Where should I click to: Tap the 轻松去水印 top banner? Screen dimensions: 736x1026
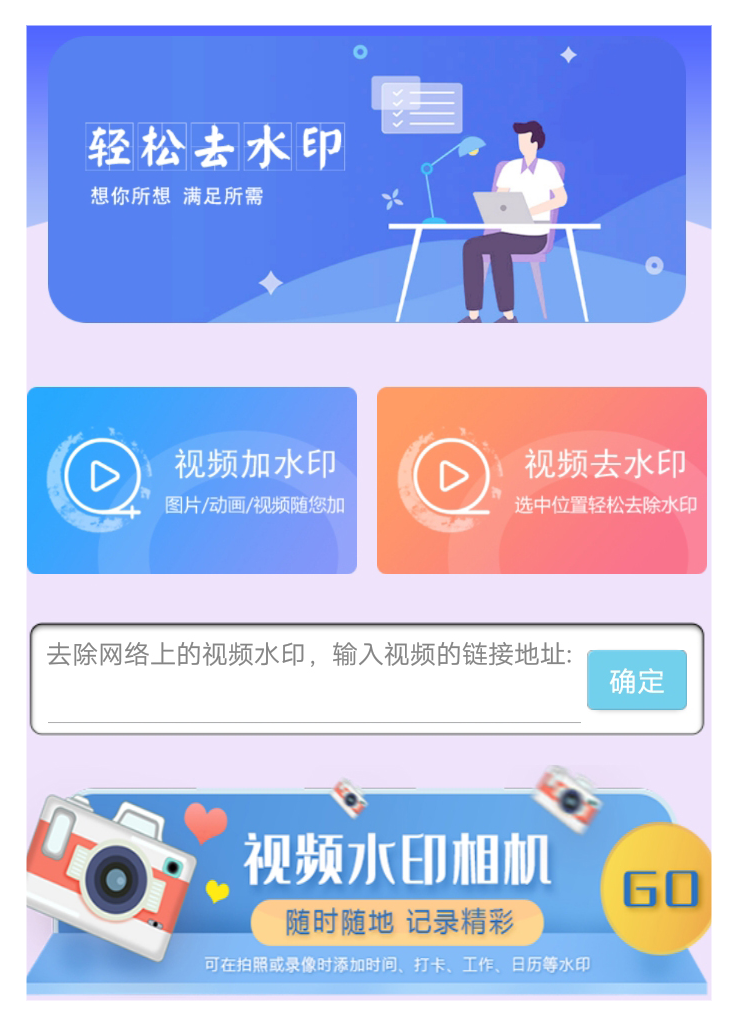point(366,180)
